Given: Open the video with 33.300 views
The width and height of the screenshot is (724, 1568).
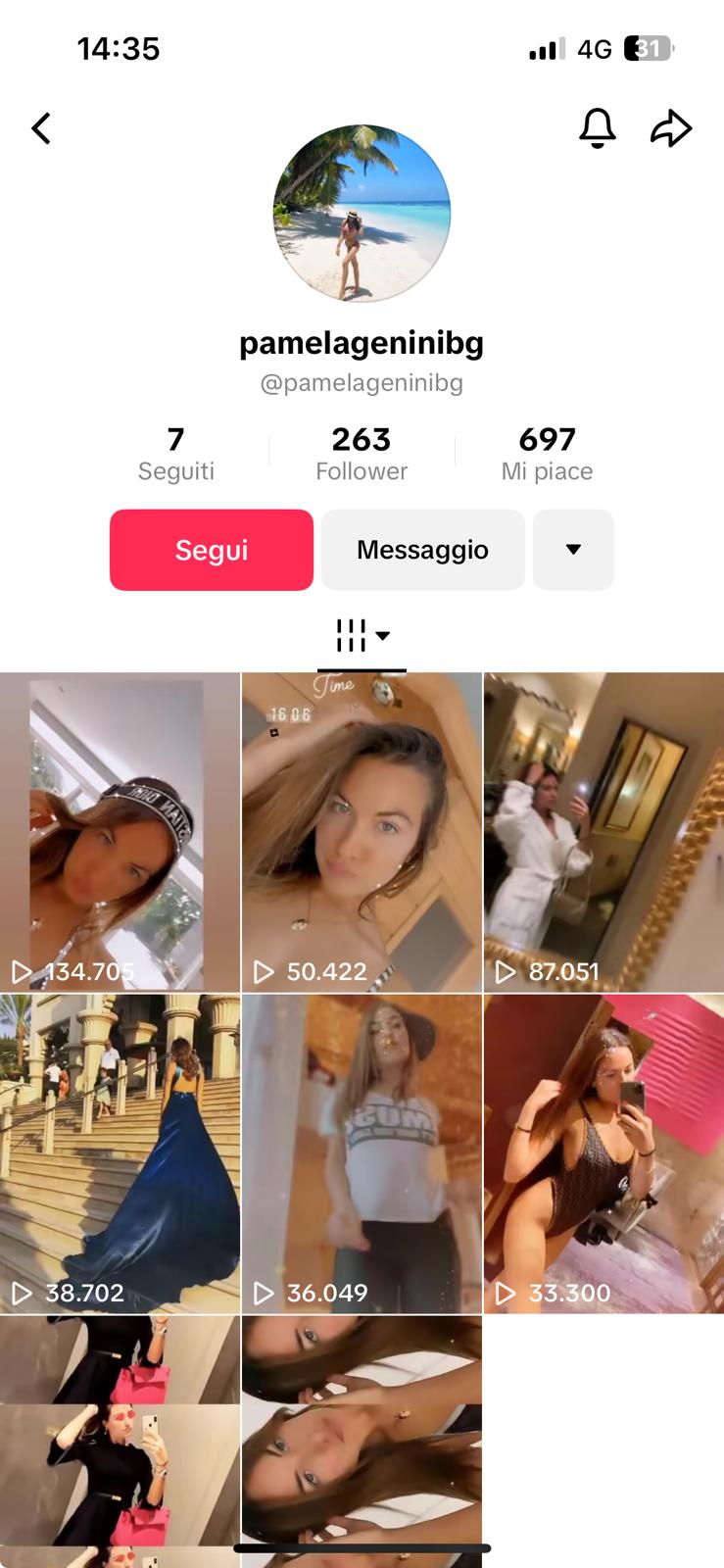Looking at the screenshot, I should coord(603,1153).
